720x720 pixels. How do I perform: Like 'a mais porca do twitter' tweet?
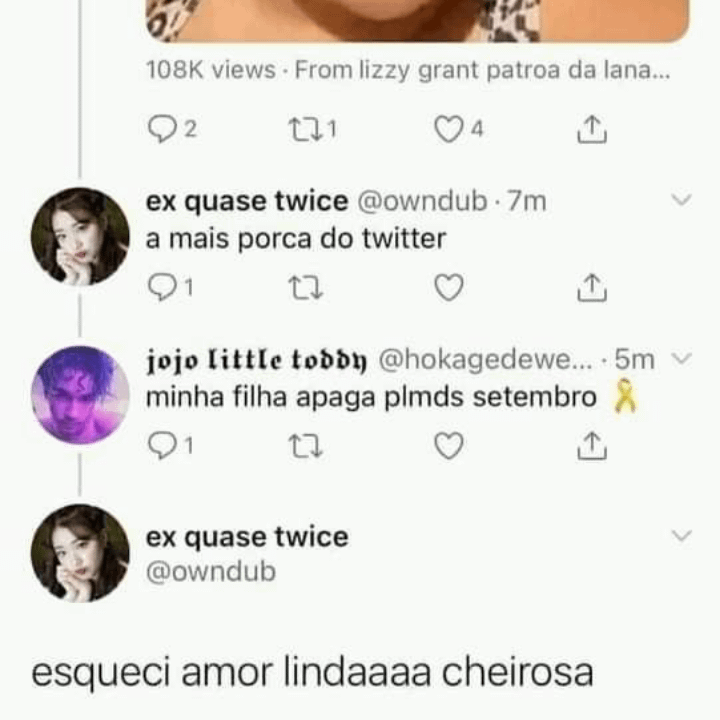pos(449,288)
